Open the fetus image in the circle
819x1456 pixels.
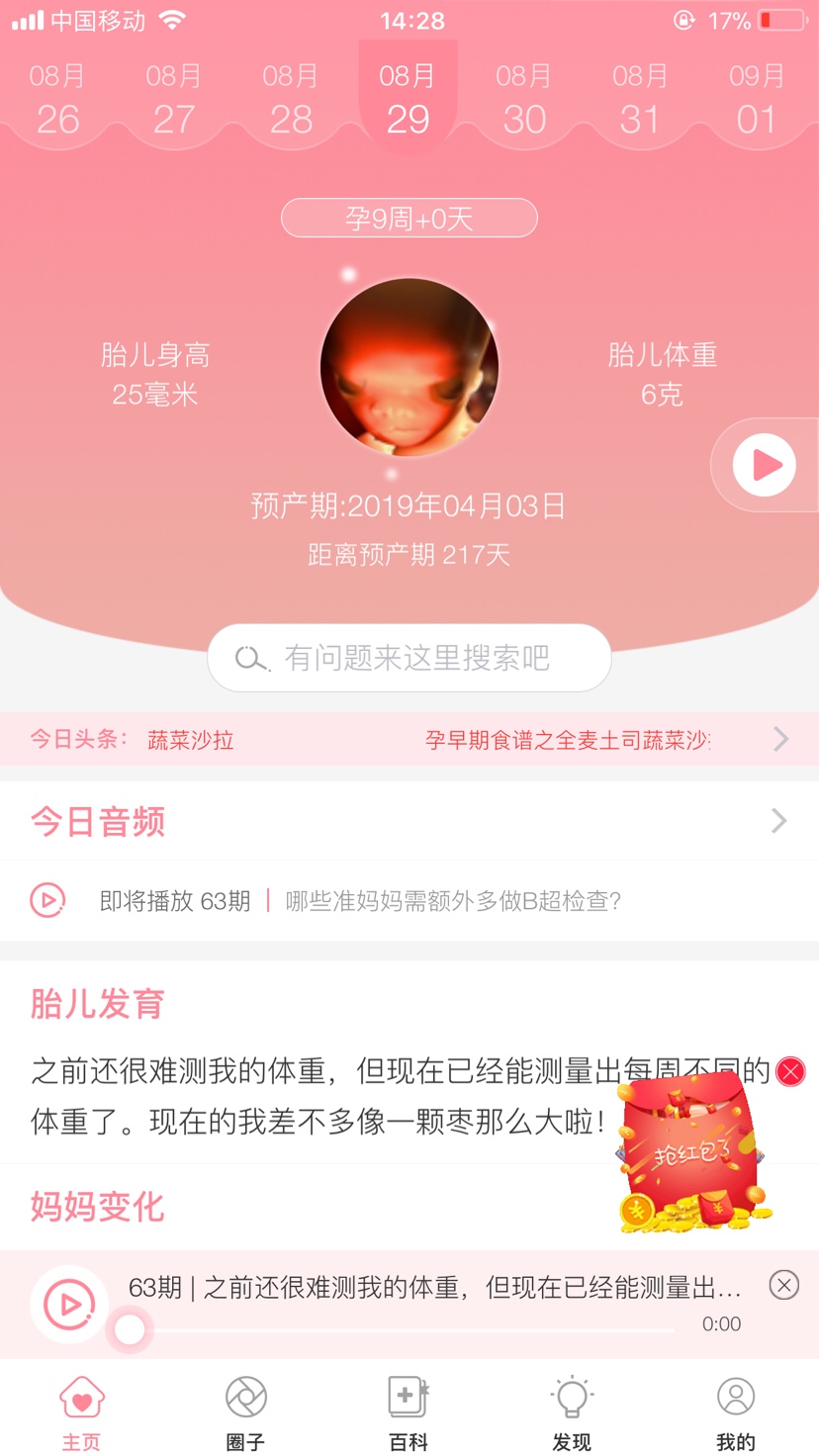click(x=409, y=367)
